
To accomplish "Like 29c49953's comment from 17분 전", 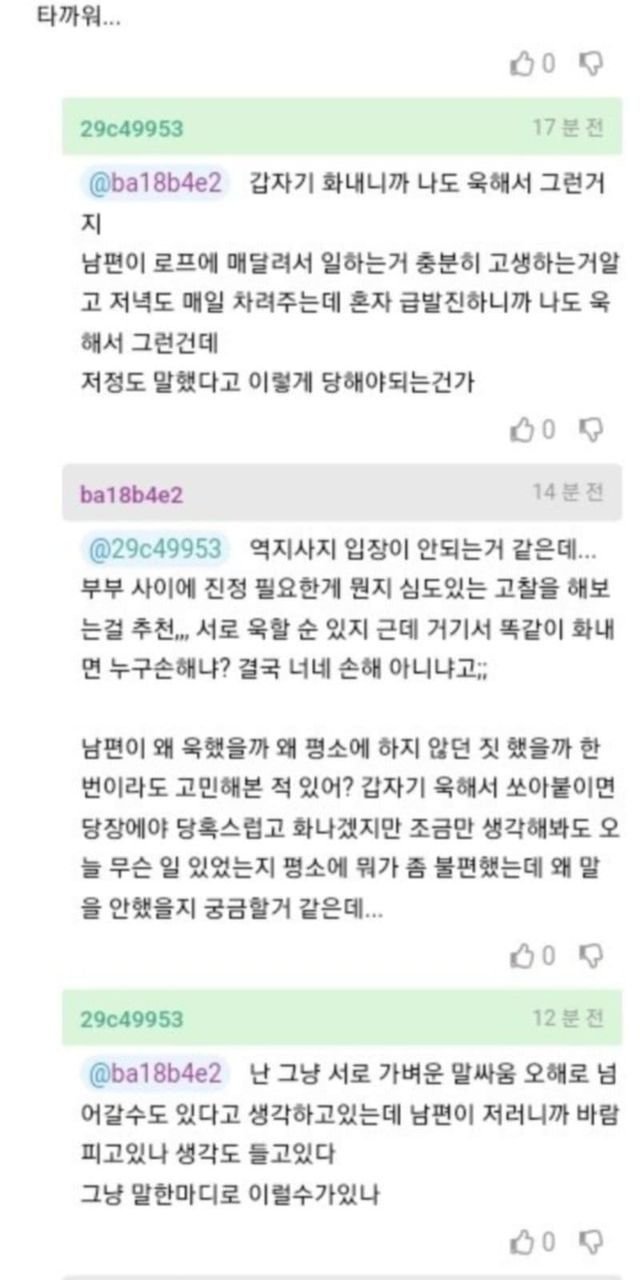I will click(x=523, y=430).
